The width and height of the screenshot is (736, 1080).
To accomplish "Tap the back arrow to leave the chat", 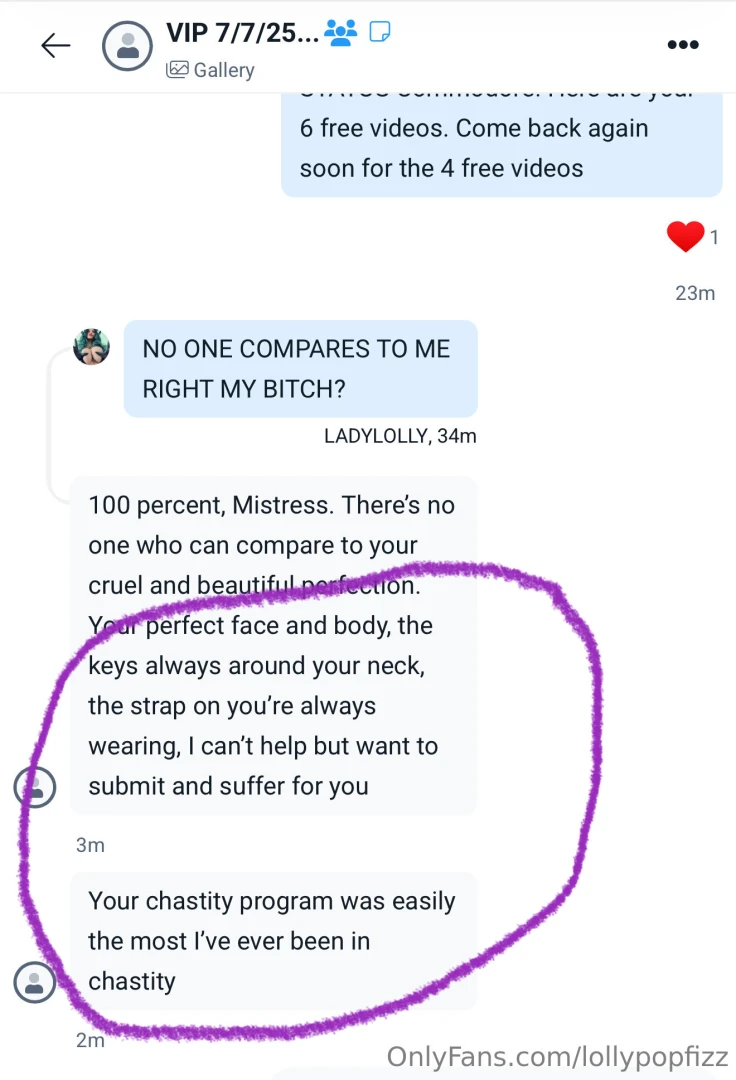I will coord(56,45).
